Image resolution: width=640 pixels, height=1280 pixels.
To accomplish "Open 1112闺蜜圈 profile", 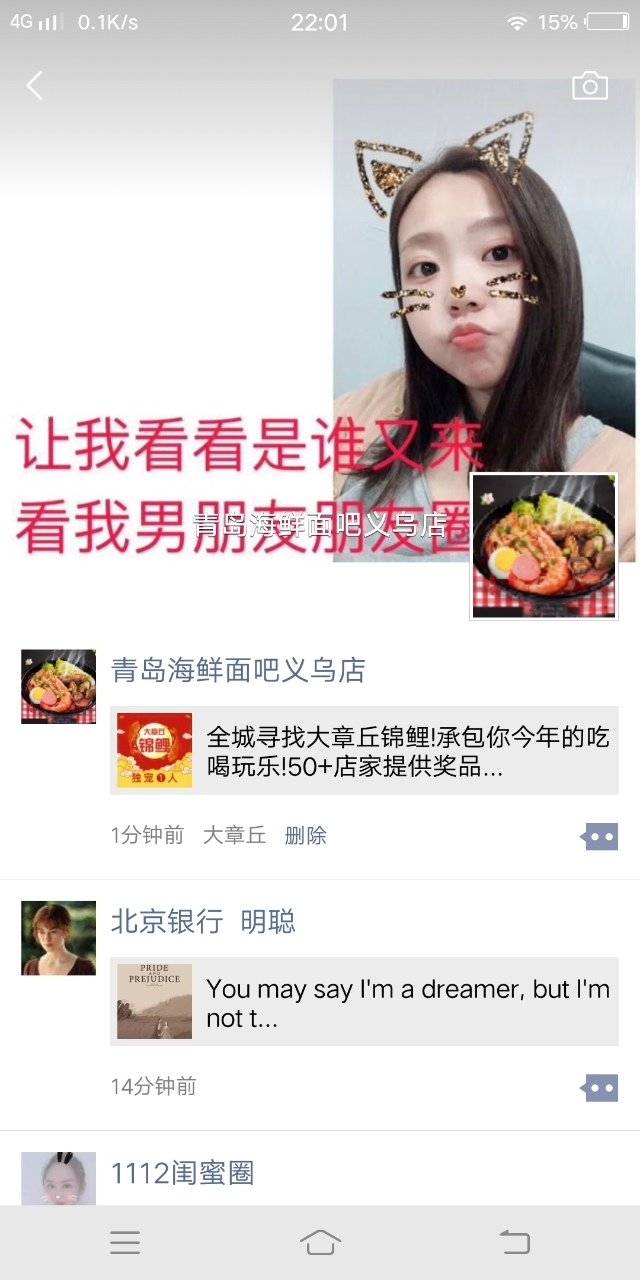I will (x=182, y=1172).
